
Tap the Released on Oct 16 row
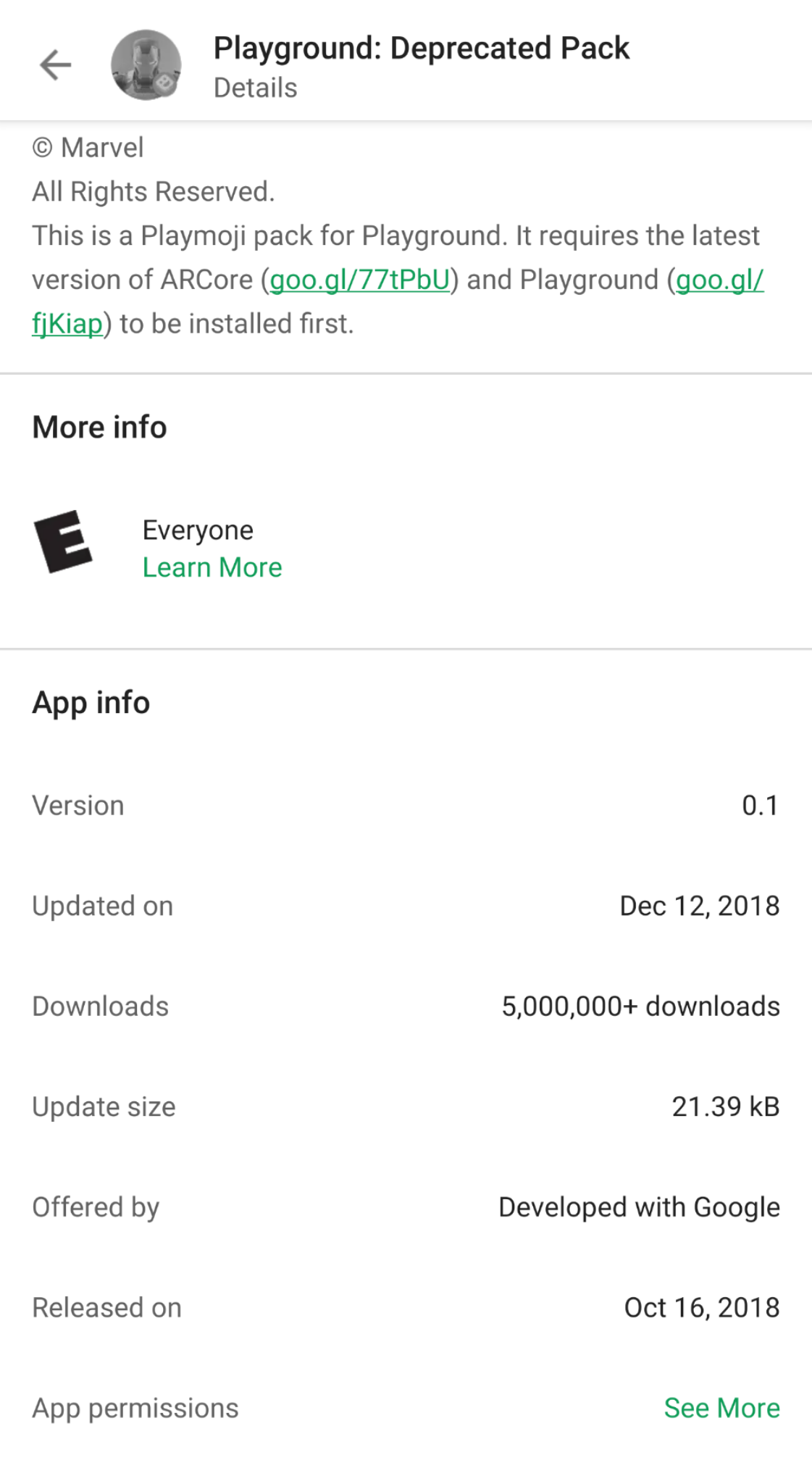point(406,1307)
